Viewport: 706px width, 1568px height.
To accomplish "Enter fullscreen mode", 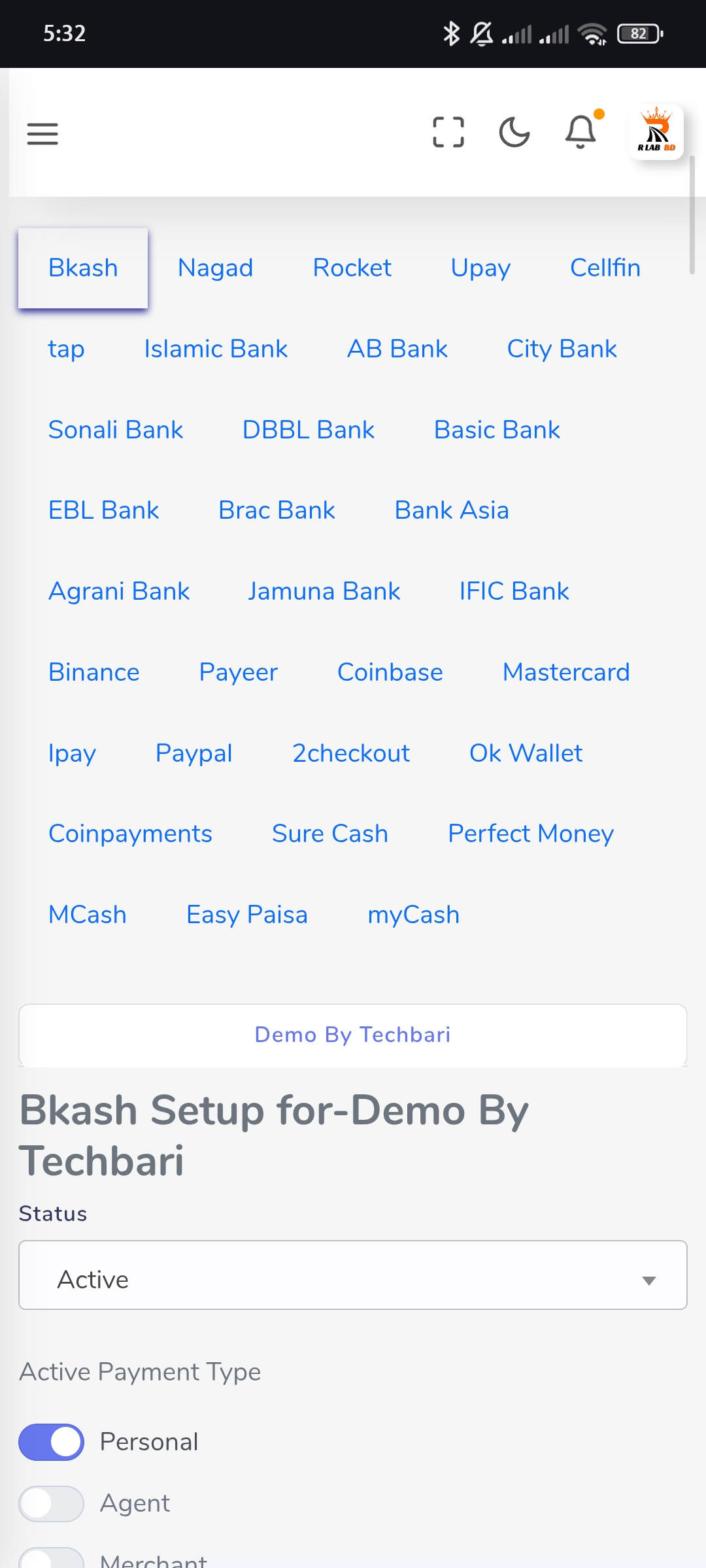I will (448, 133).
